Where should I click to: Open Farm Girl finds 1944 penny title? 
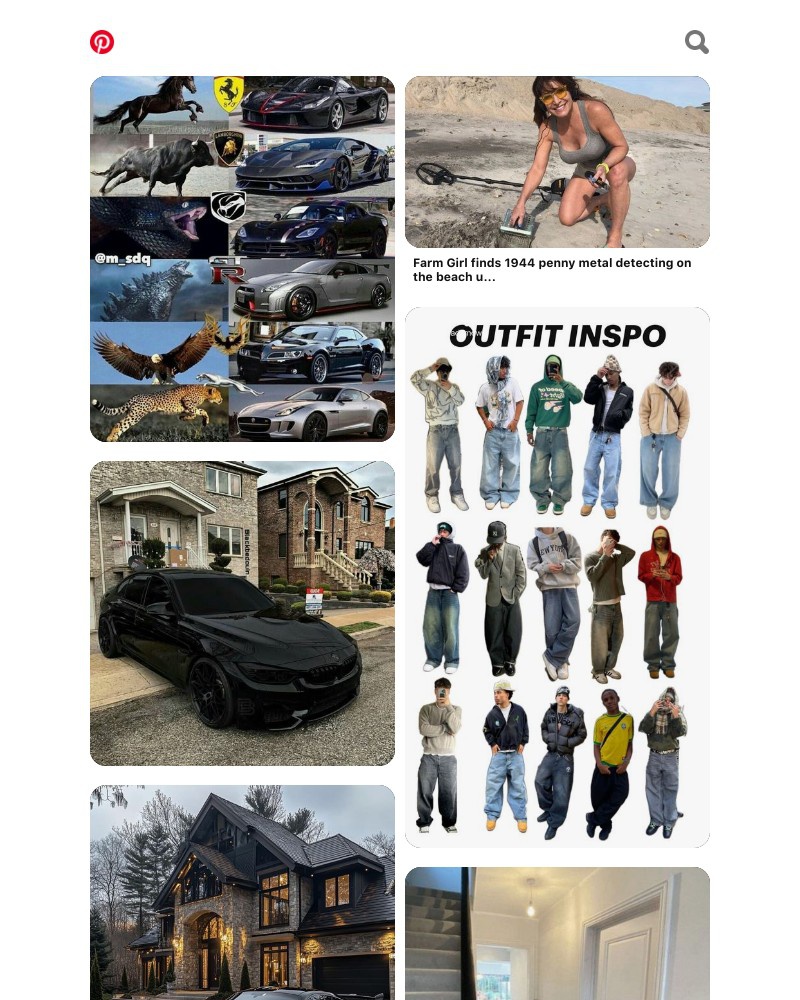552,270
